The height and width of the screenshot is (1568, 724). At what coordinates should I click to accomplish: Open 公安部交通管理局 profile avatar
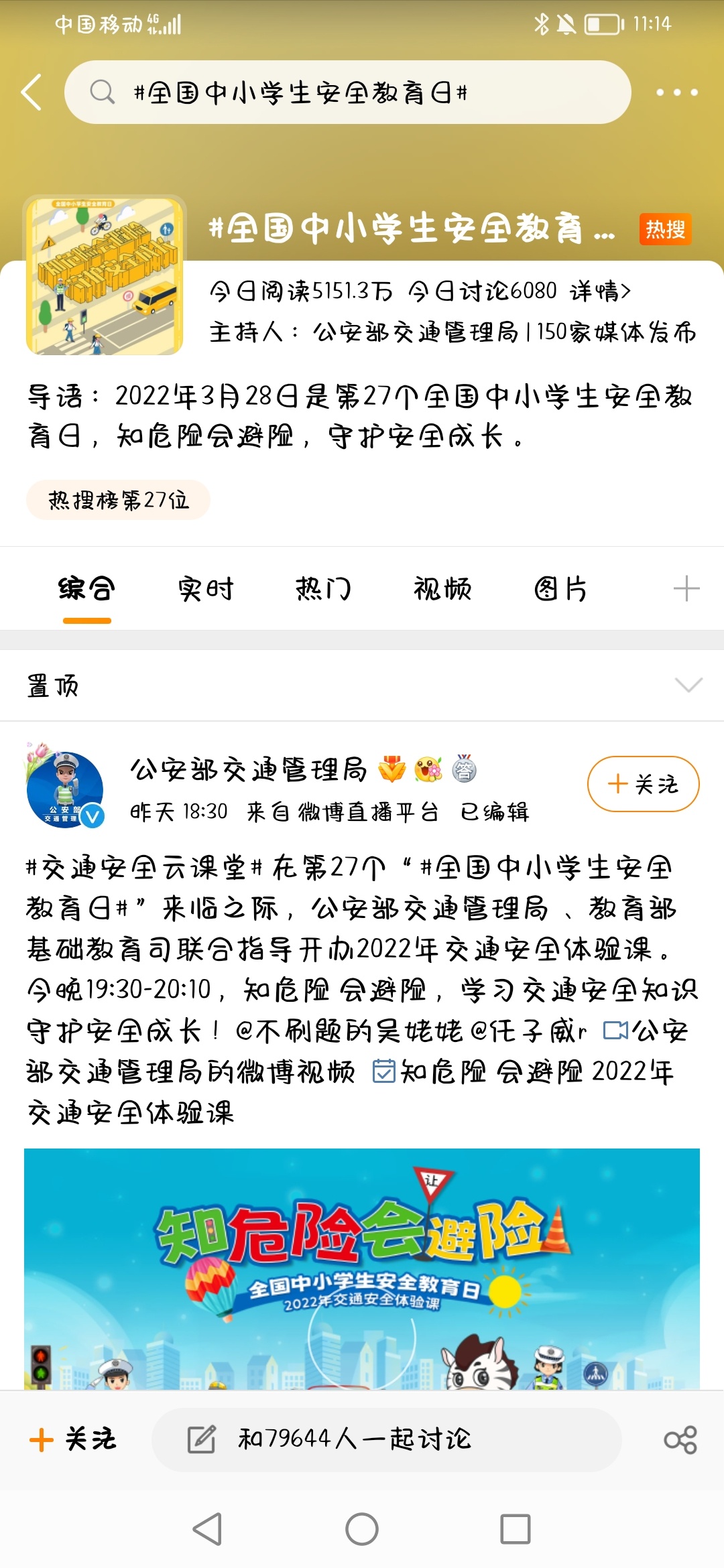(65, 789)
